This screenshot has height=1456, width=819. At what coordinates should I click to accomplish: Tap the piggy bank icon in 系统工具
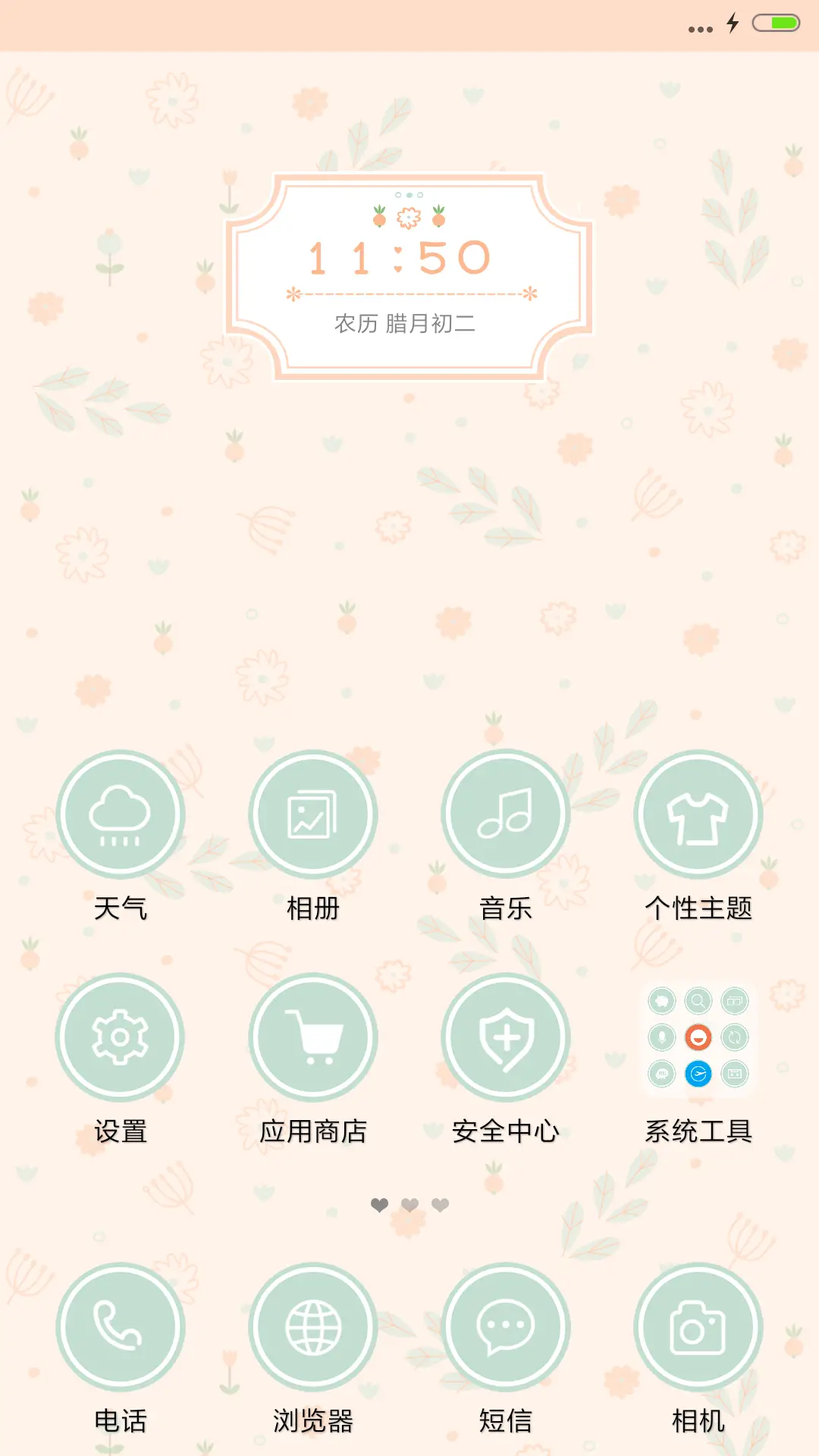click(x=664, y=1001)
